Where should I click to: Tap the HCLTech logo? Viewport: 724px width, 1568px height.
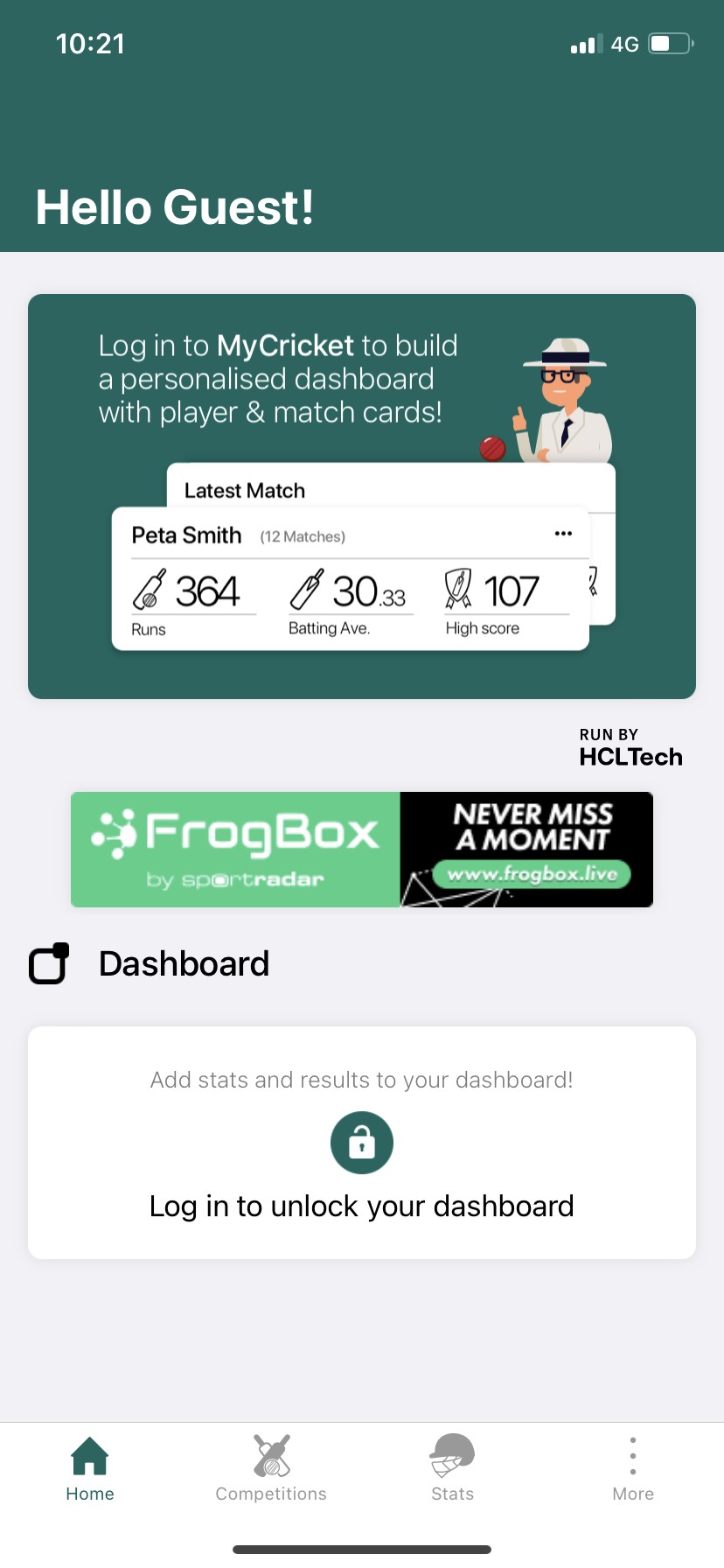[630, 757]
